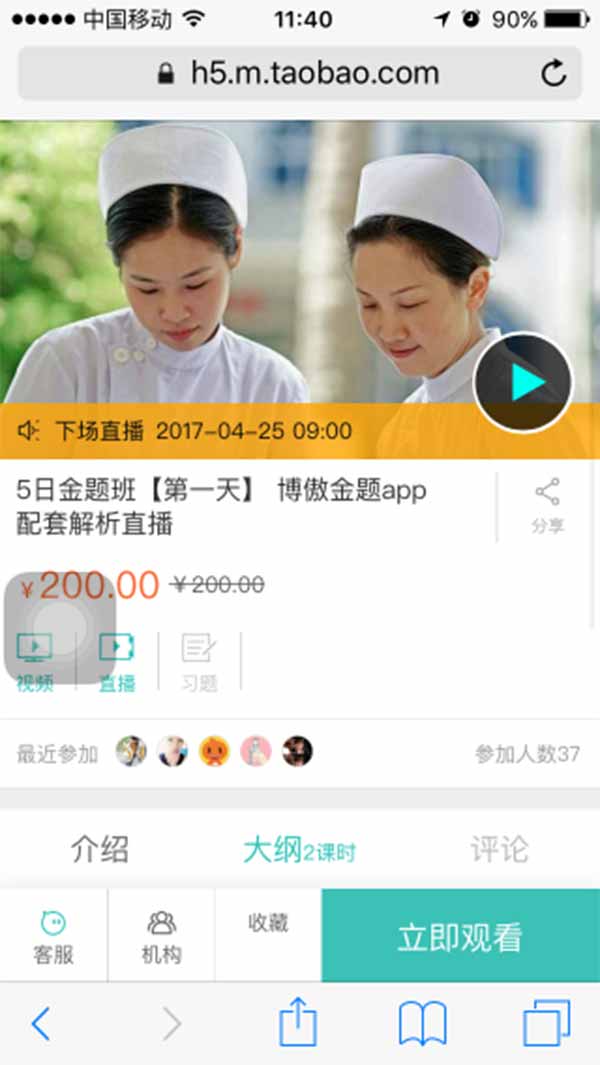Image resolution: width=600 pixels, height=1065 pixels.
Task: Show open Safari tabs
Action: point(546,1024)
